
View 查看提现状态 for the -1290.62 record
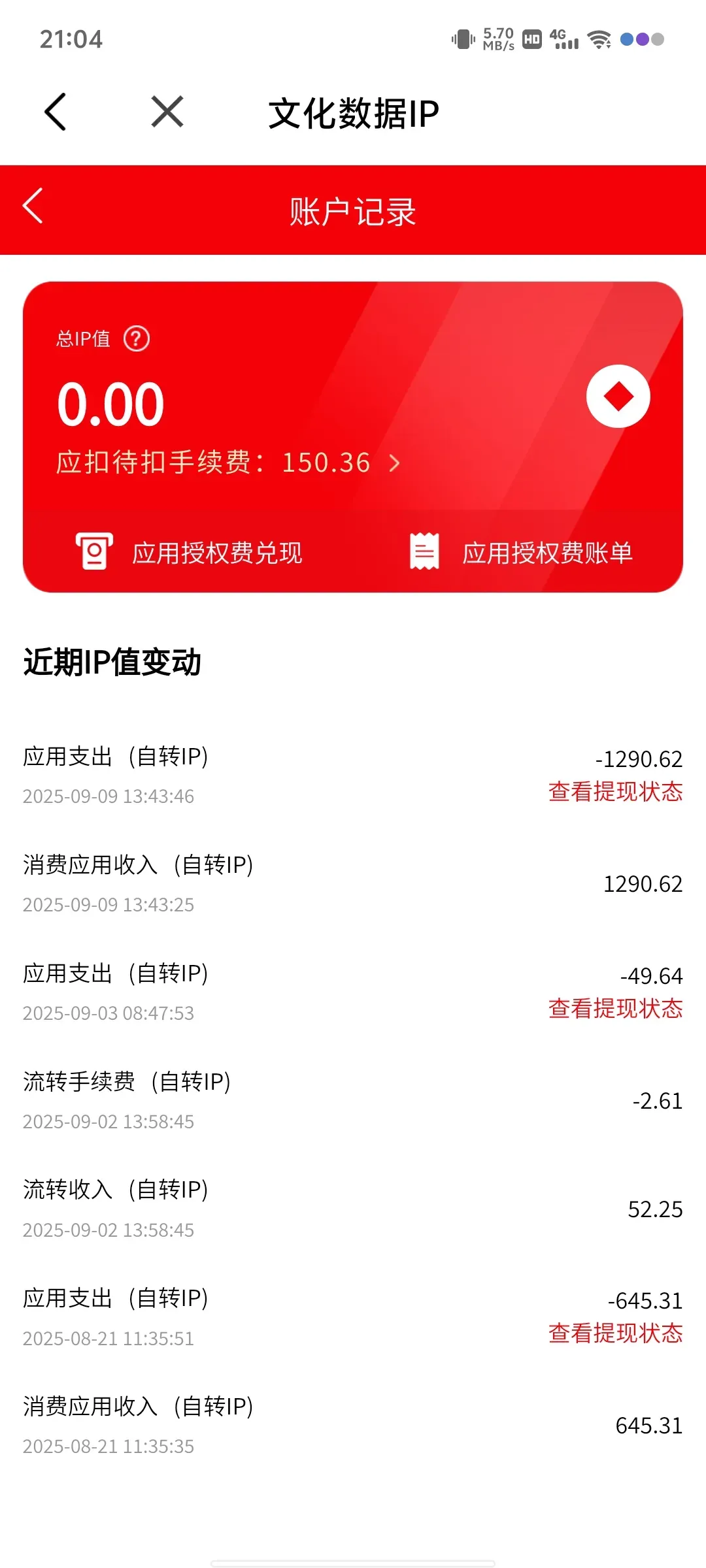click(615, 792)
